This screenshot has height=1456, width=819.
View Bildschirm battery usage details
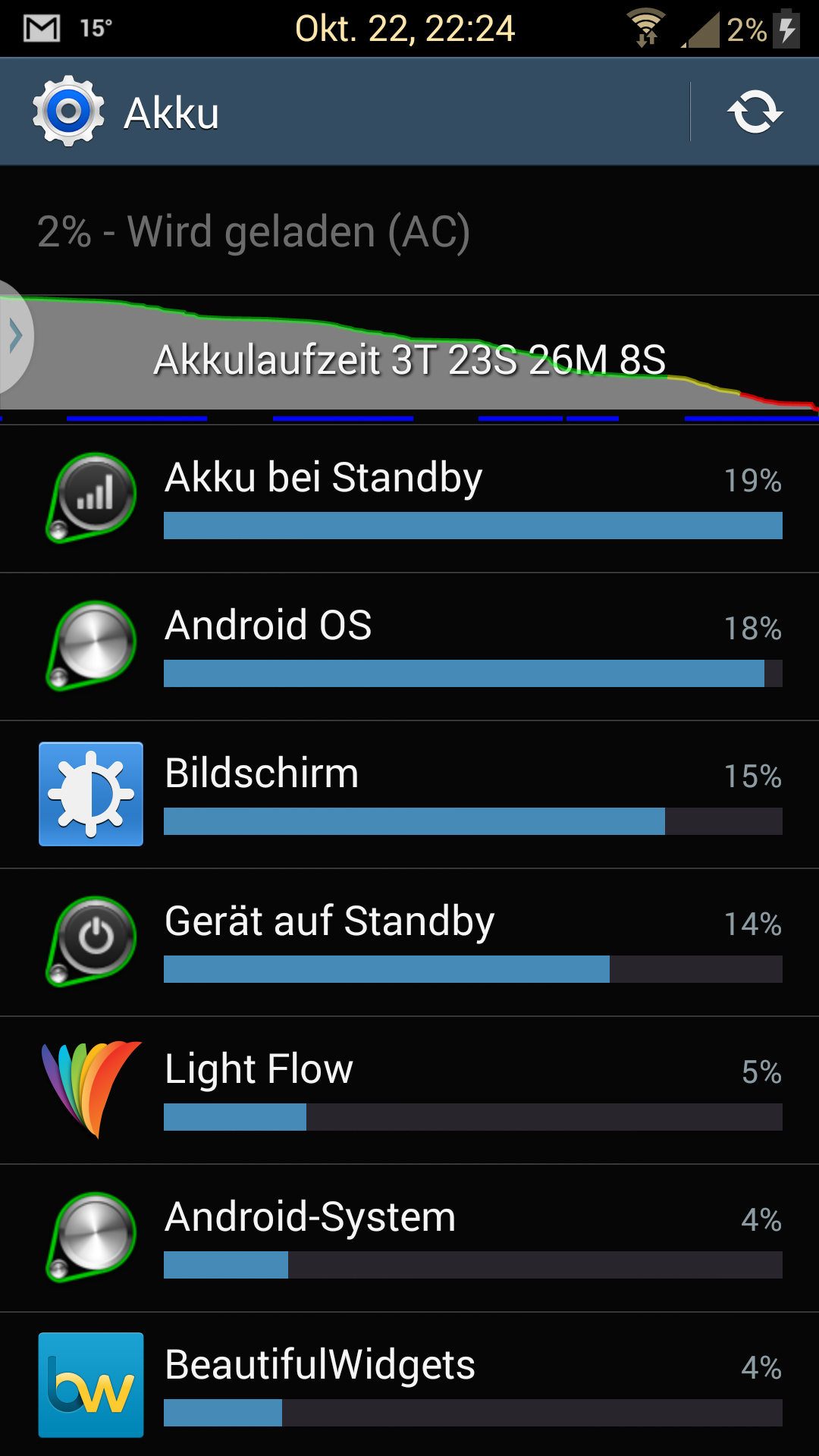(409, 795)
